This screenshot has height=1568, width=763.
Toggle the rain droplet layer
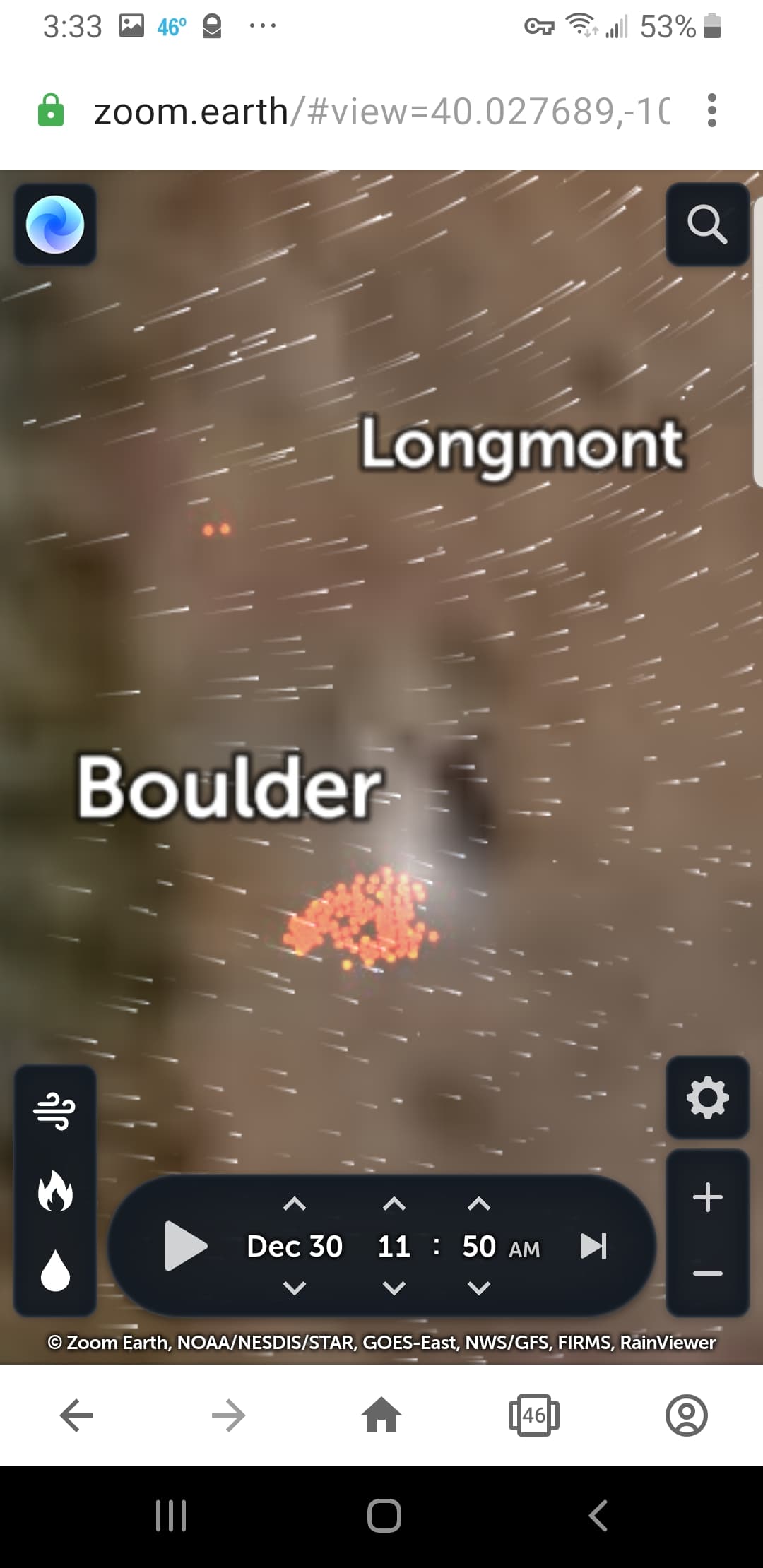(x=54, y=1271)
